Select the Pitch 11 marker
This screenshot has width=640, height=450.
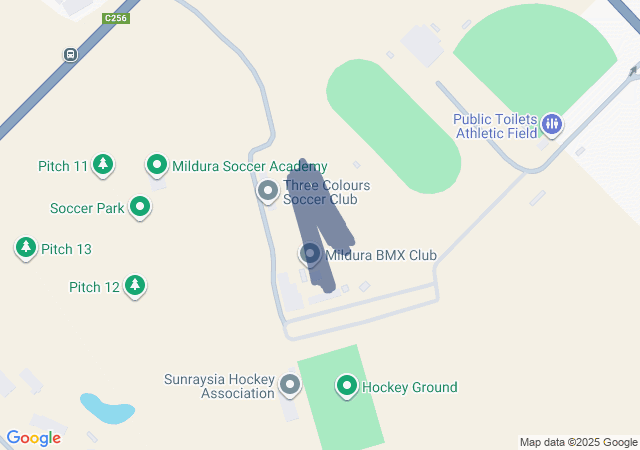click(x=103, y=164)
